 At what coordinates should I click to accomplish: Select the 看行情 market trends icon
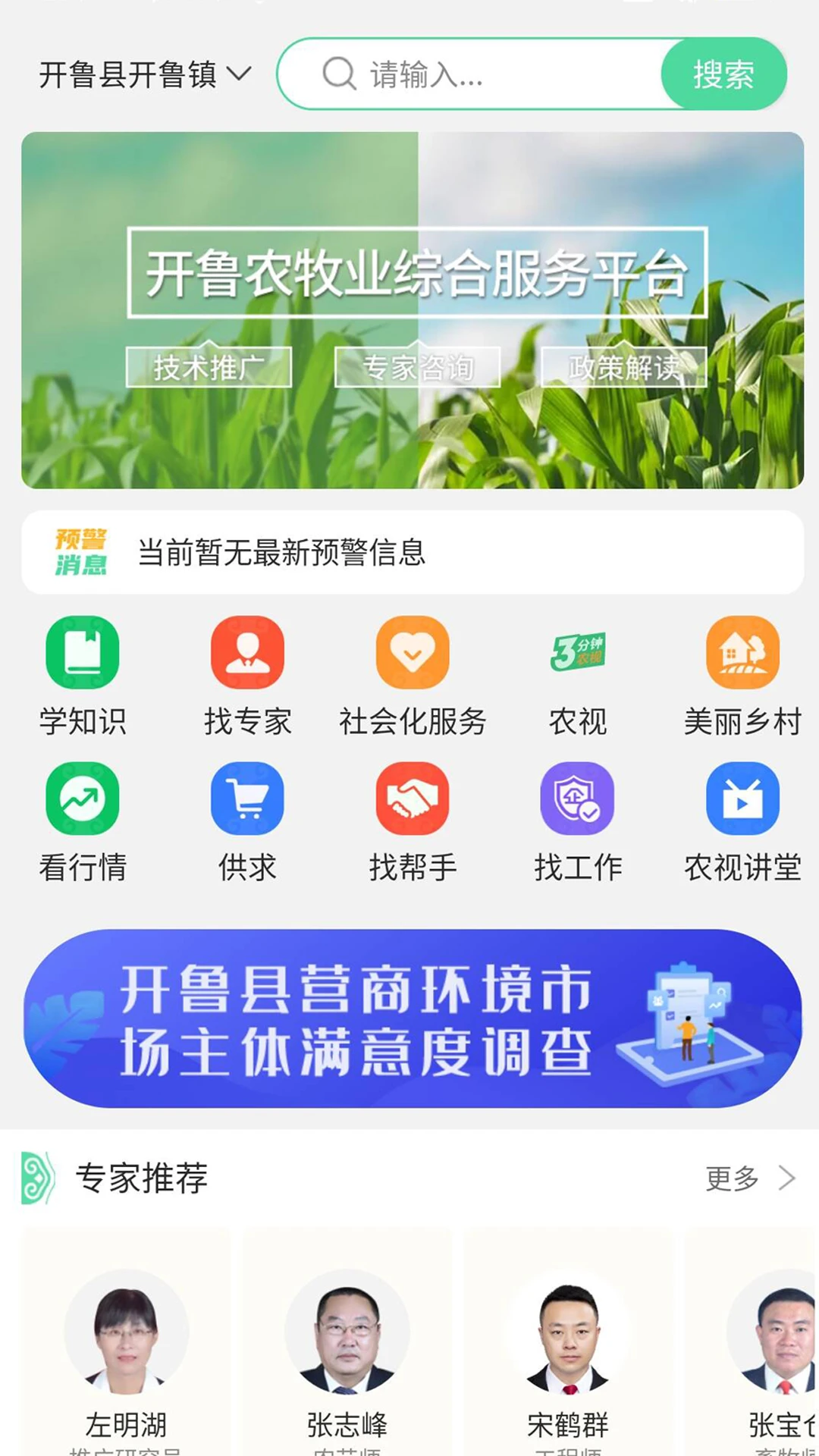82,800
